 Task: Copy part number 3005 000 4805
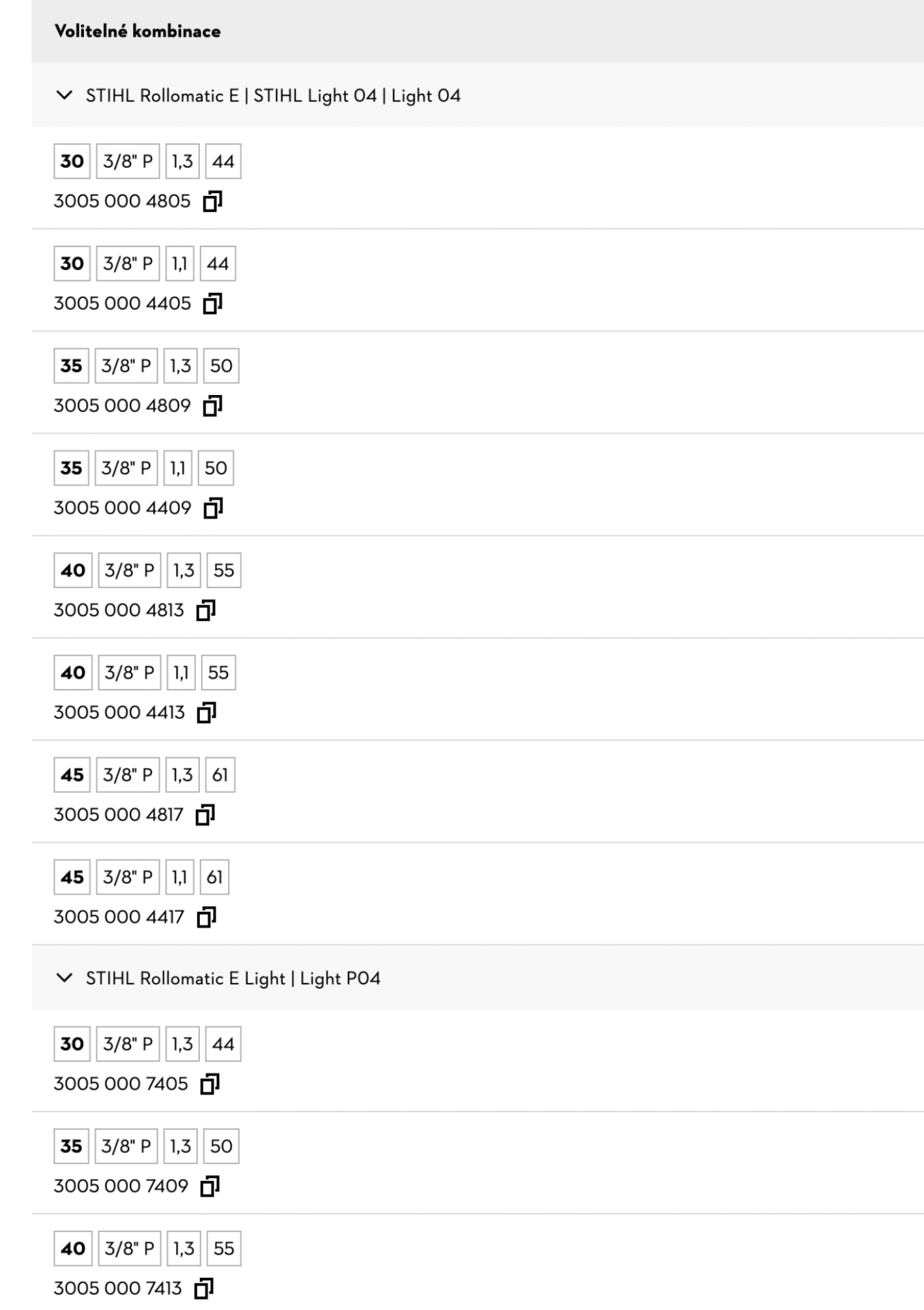212,201
